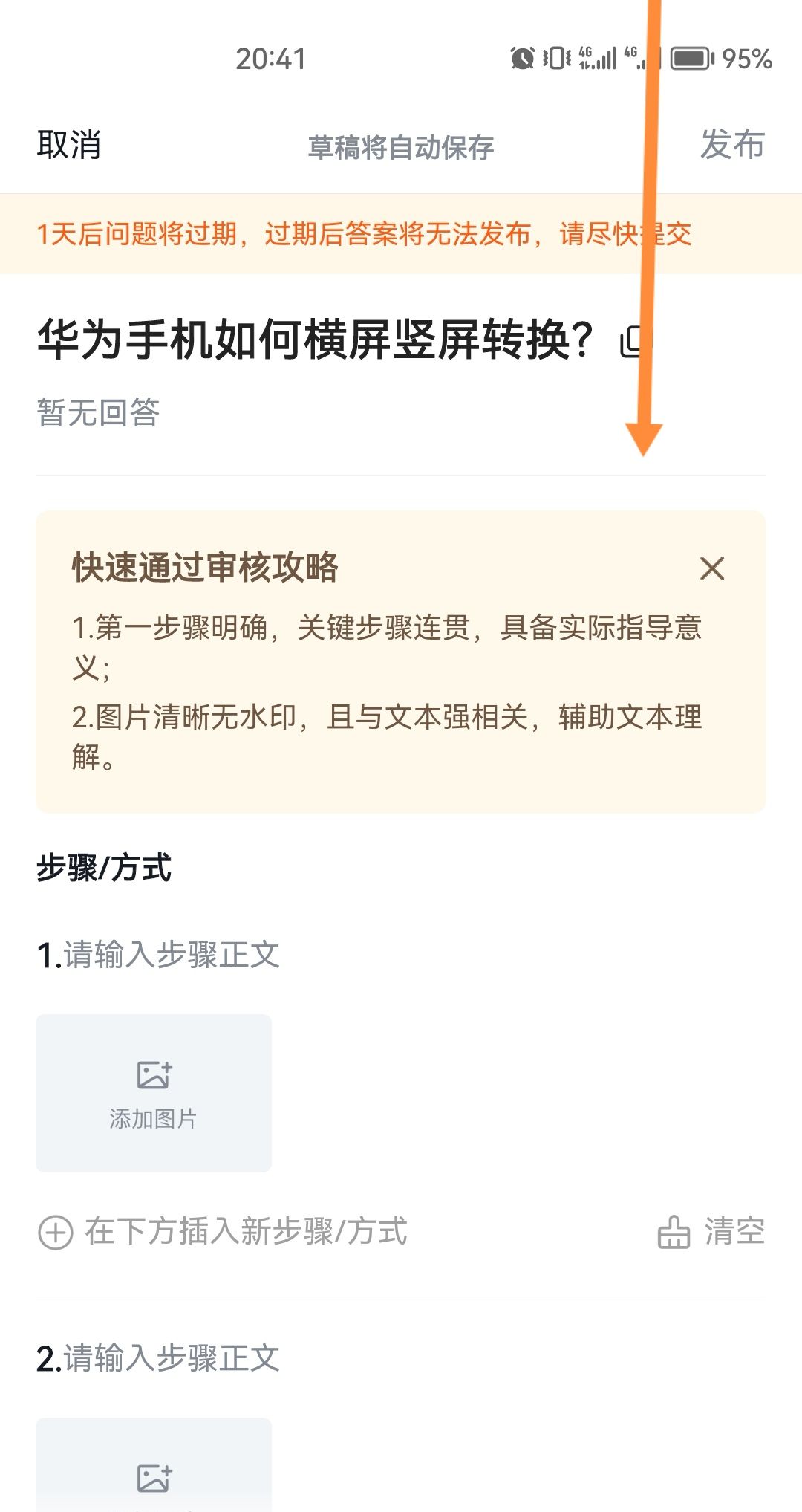Dismiss the 快速通过审核攻略 tip card
Image resolution: width=802 pixels, height=1512 pixels.
point(711,569)
